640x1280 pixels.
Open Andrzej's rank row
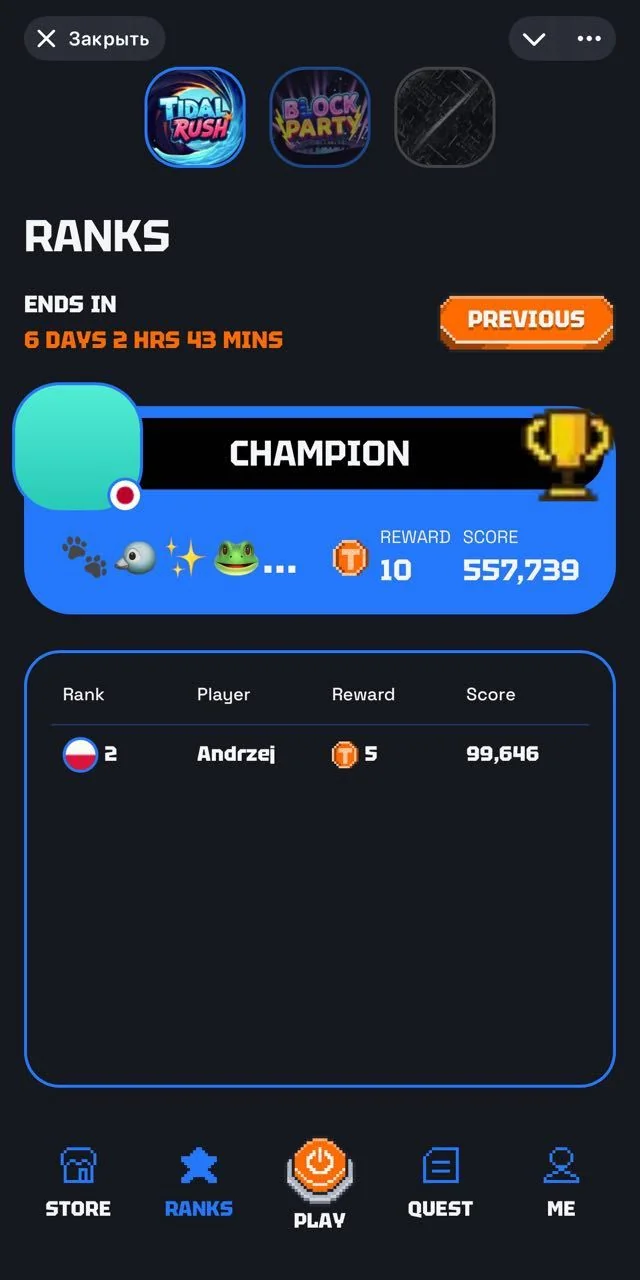[320, 754]
